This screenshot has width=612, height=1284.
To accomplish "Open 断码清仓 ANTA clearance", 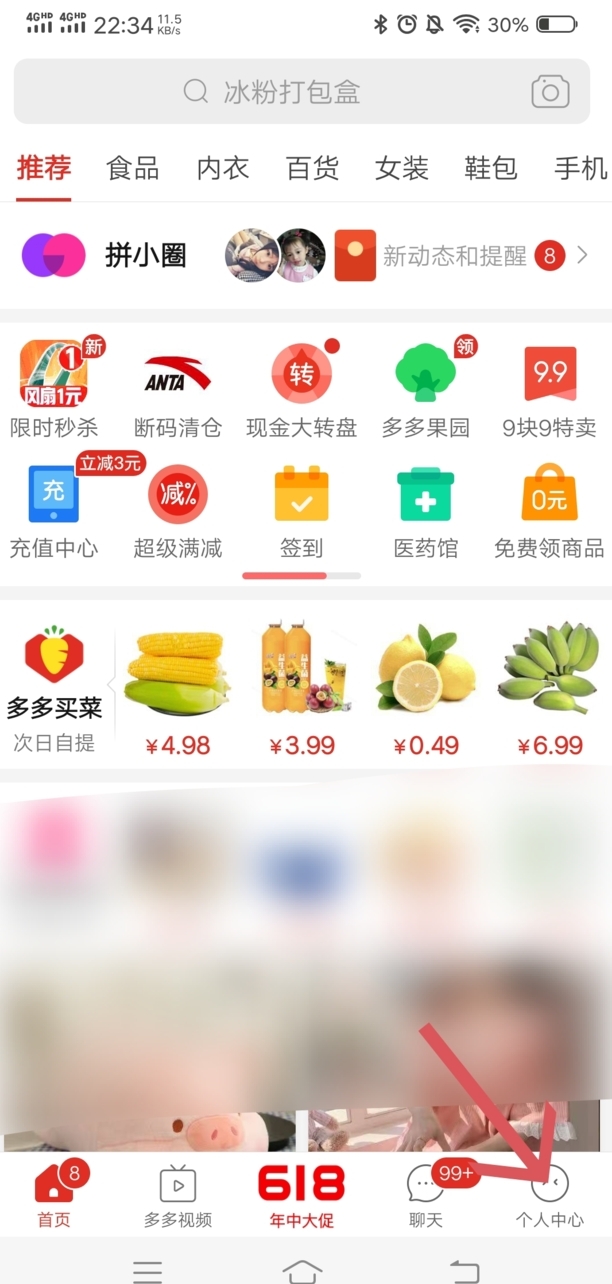I will 178,390.
